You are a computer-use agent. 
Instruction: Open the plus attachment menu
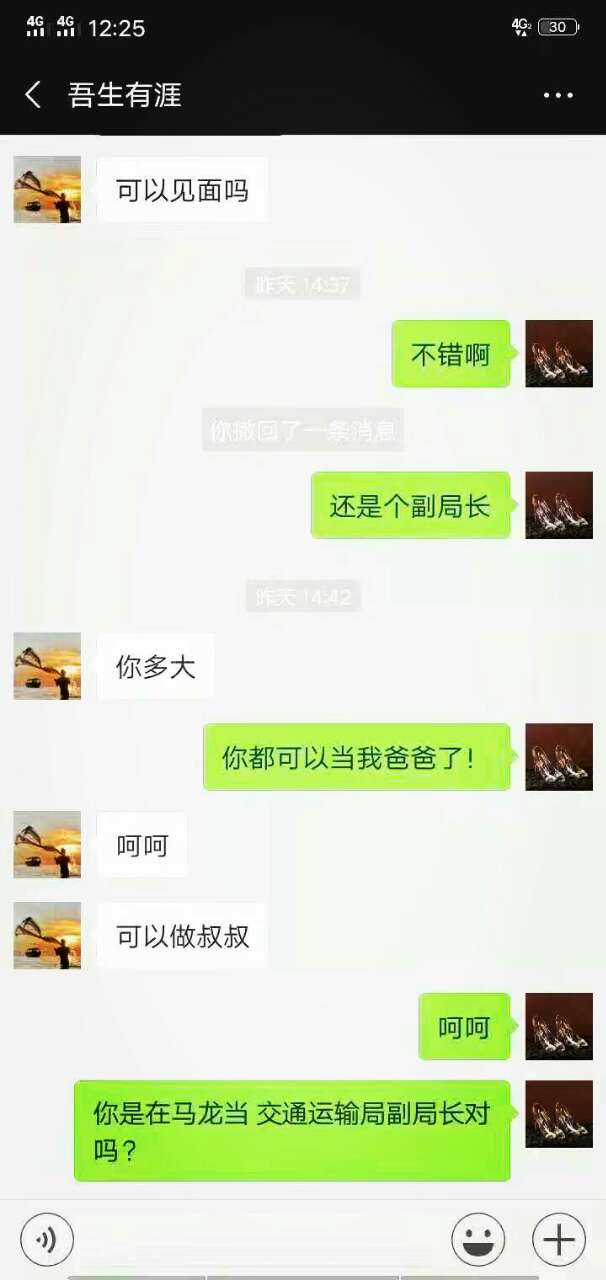click(558, 1240)
